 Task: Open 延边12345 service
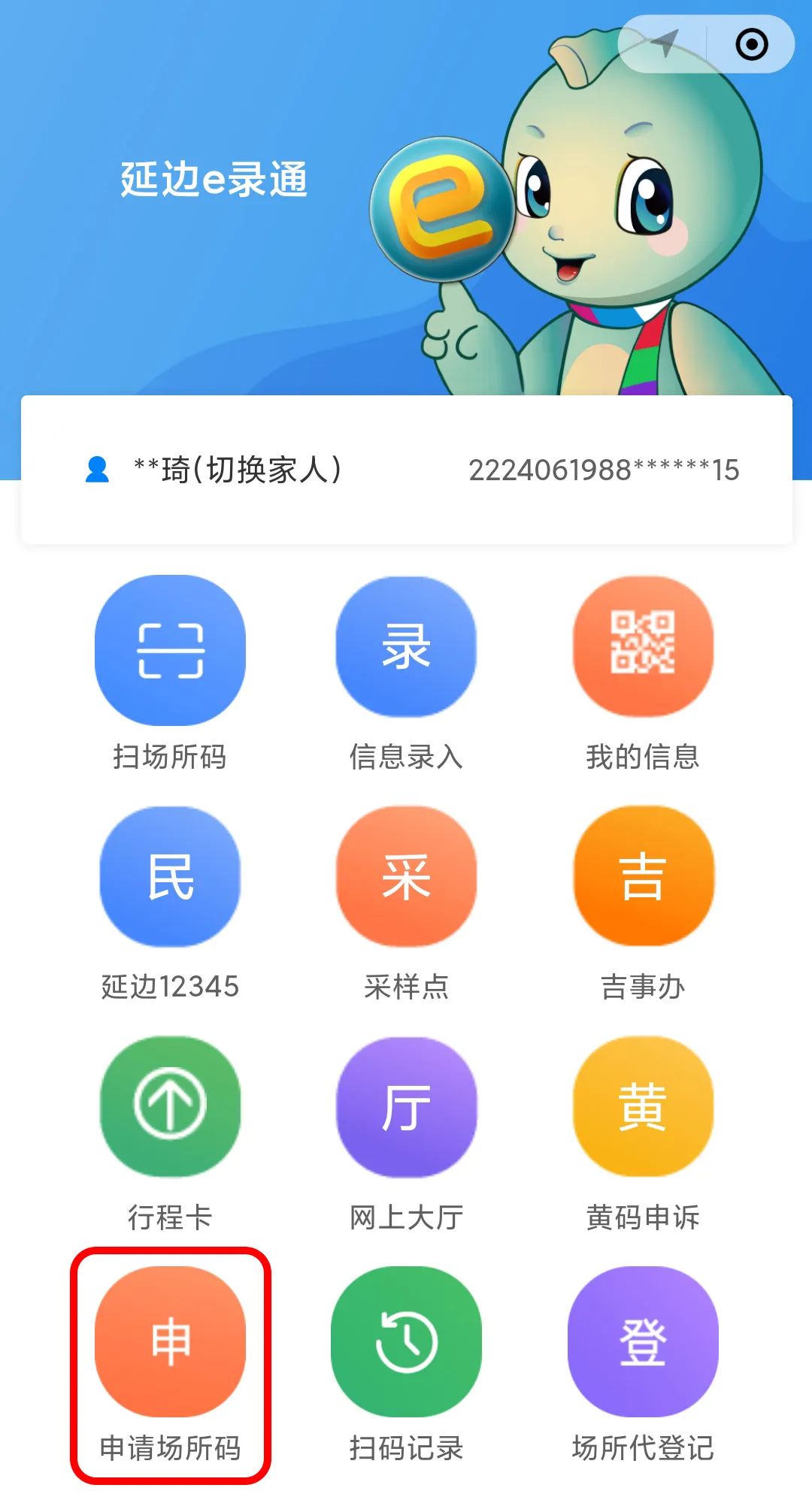(170, 877)
